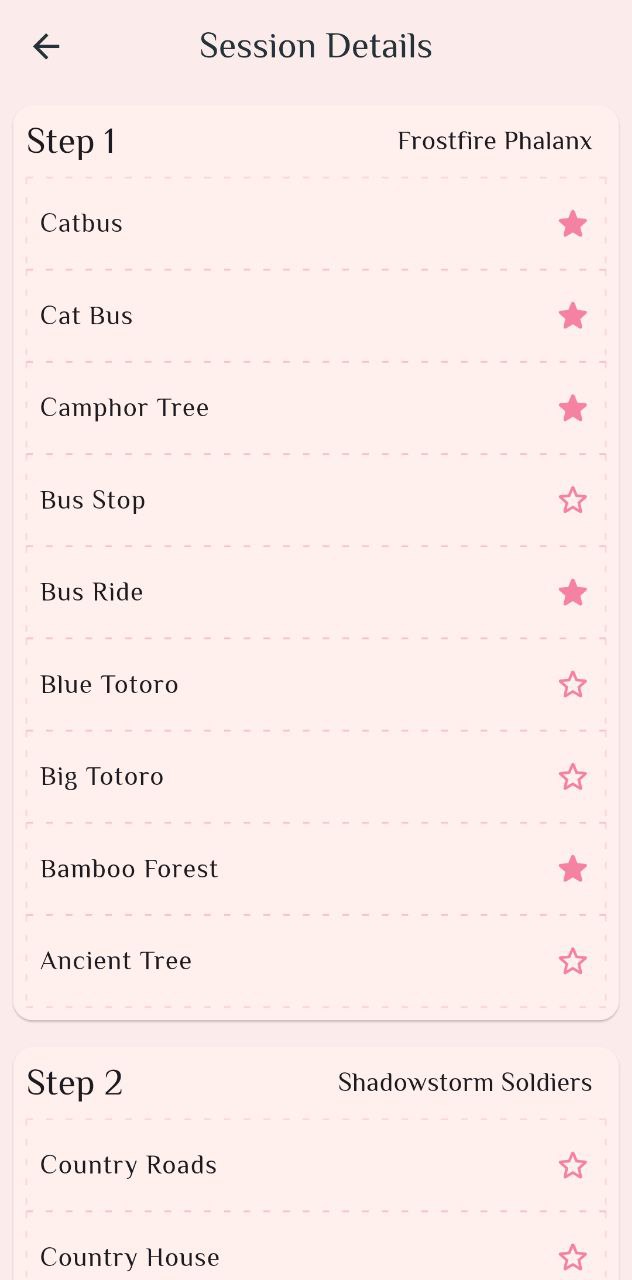This screenshot has width=632, height=1280.
Task: Unfavorite Camphor Tree
Action: 572,408
